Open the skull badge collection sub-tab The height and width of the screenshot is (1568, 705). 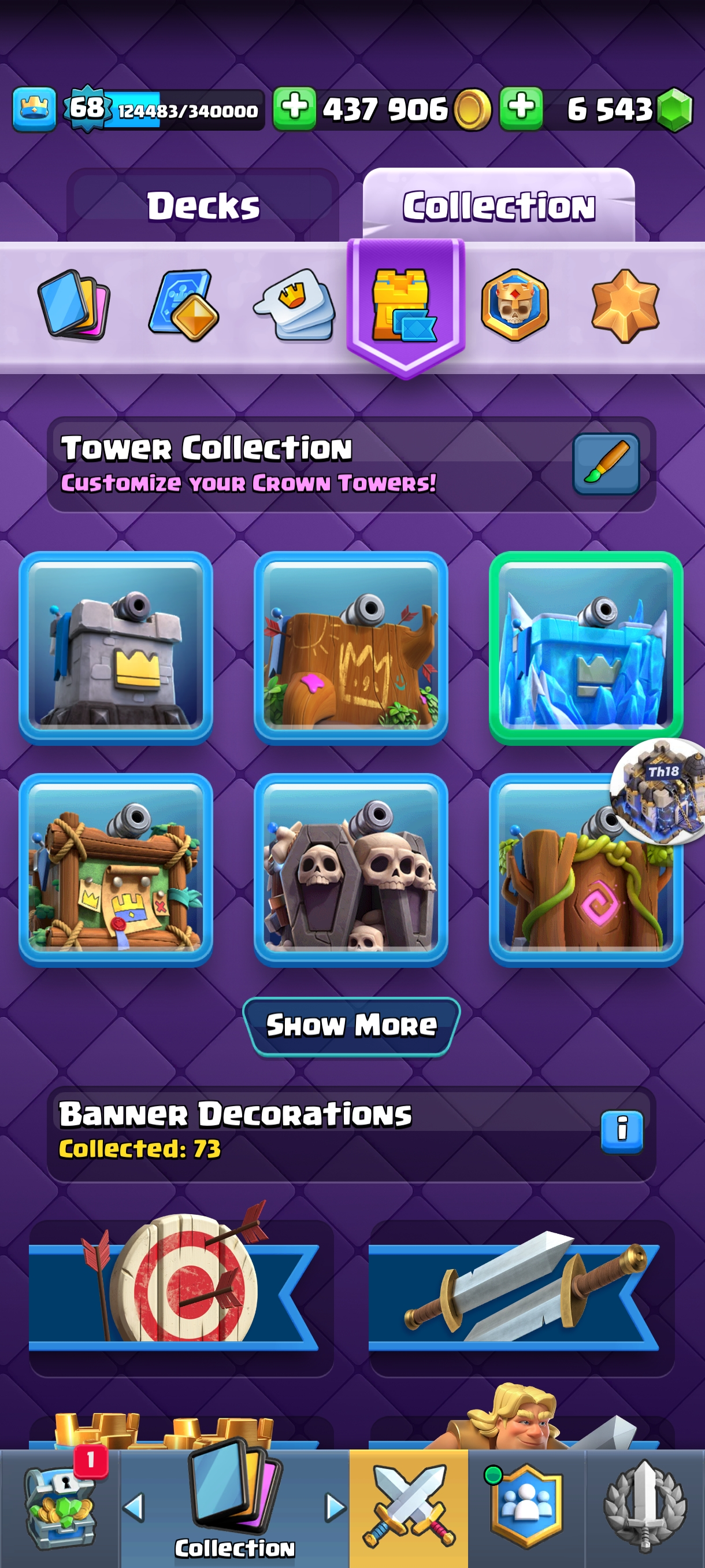pyautogui.click(x=515, y=304)
